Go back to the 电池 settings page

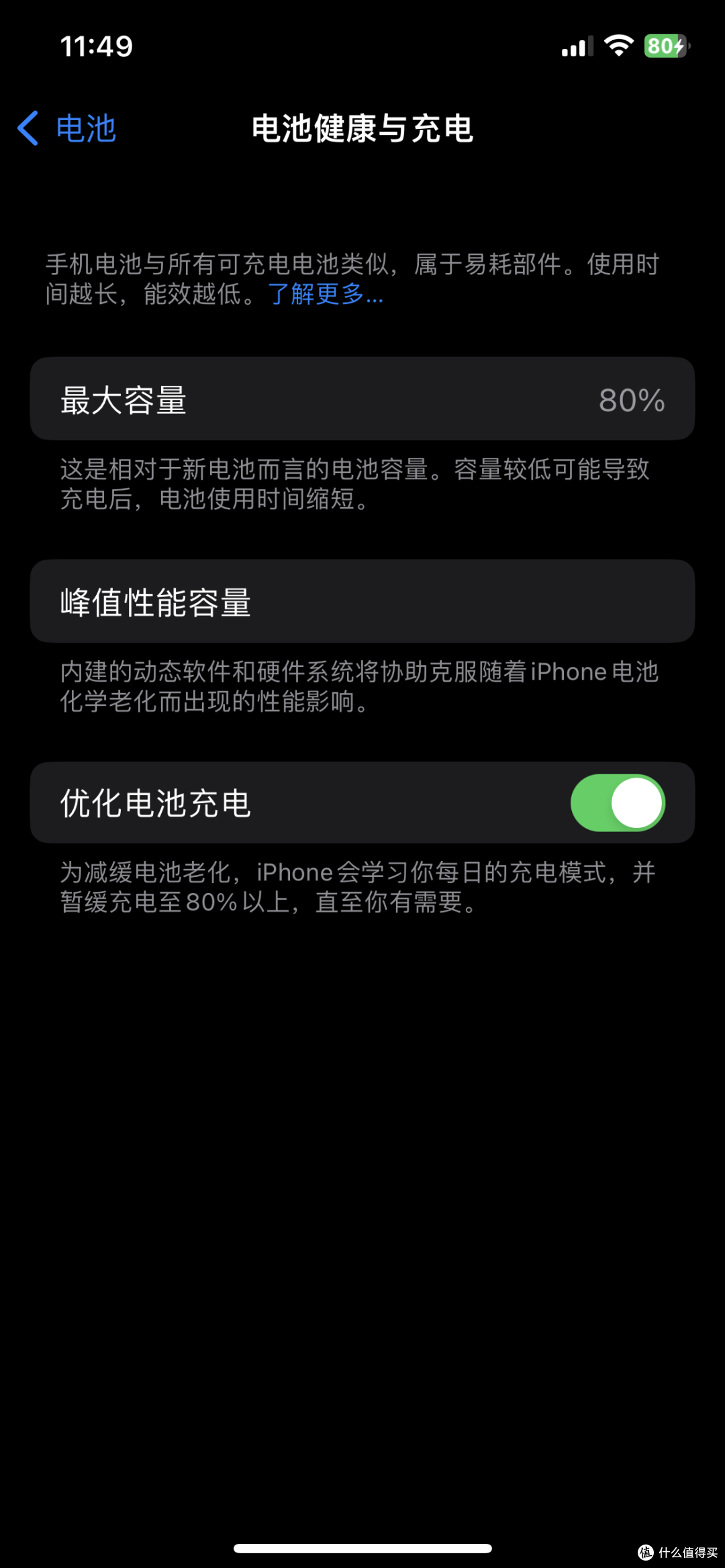[66, 128]
